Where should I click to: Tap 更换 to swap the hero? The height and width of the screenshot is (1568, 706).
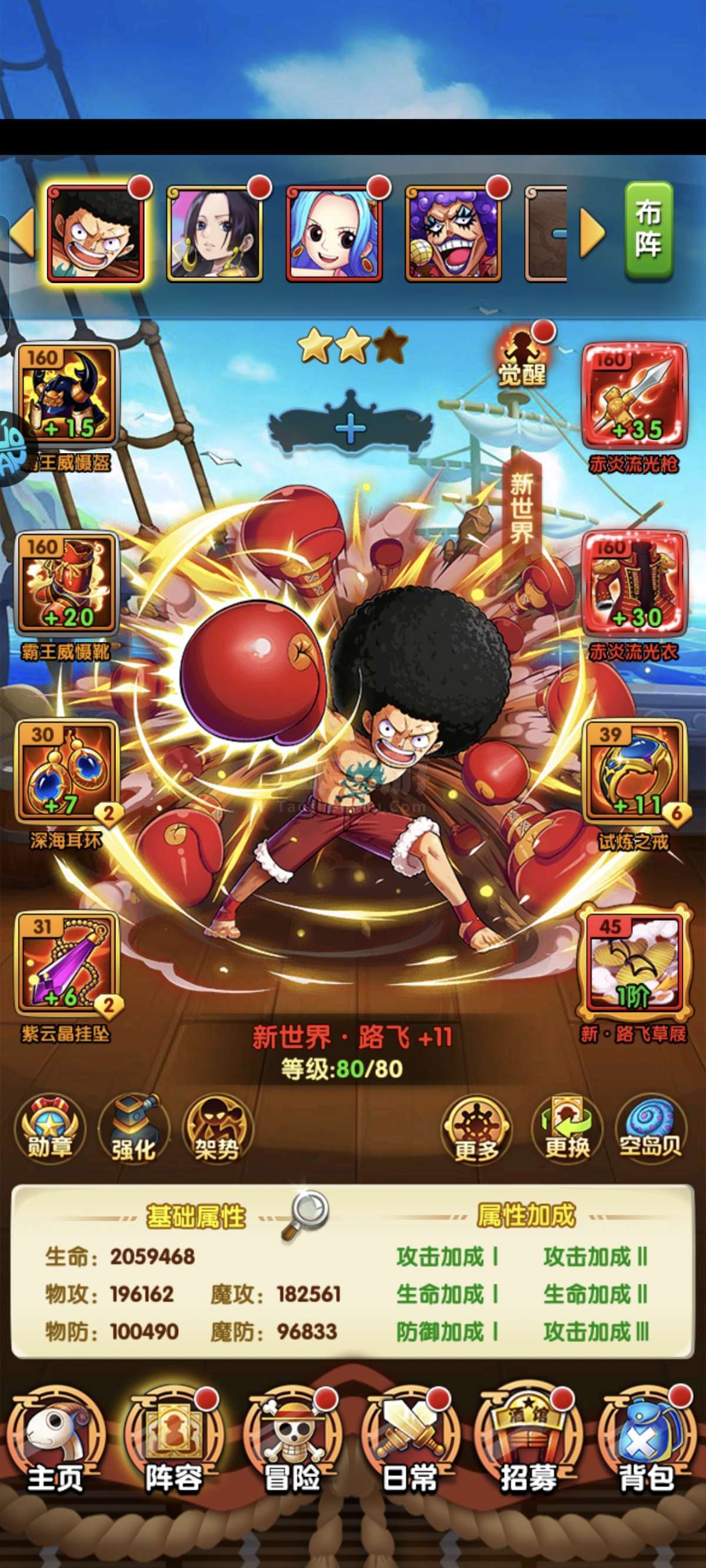pyautogui.click(x=567, y=1129)
